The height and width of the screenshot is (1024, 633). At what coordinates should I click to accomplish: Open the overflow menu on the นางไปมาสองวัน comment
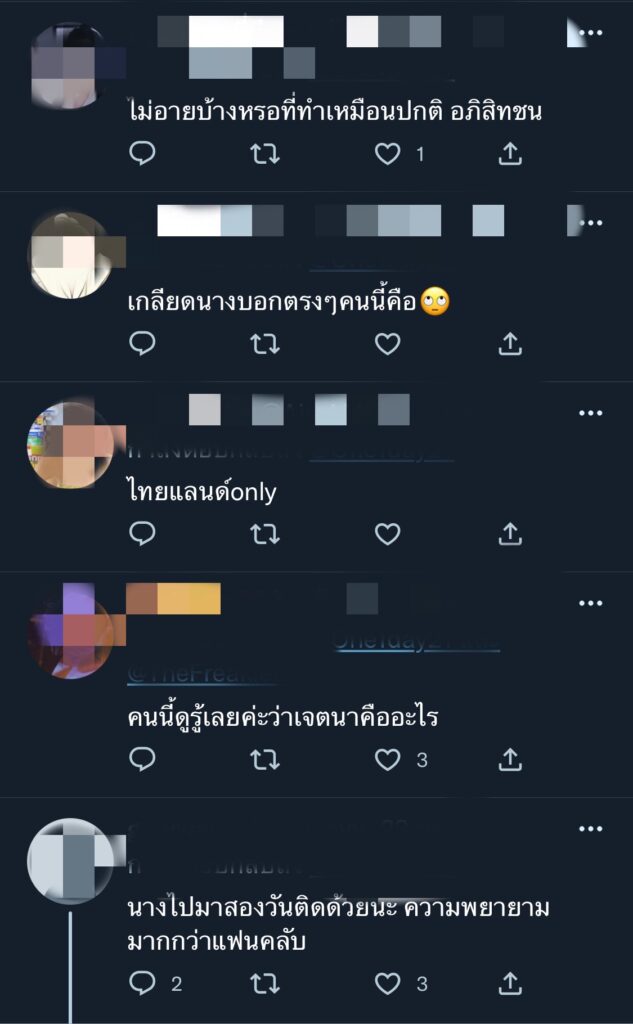click(591, 829)
